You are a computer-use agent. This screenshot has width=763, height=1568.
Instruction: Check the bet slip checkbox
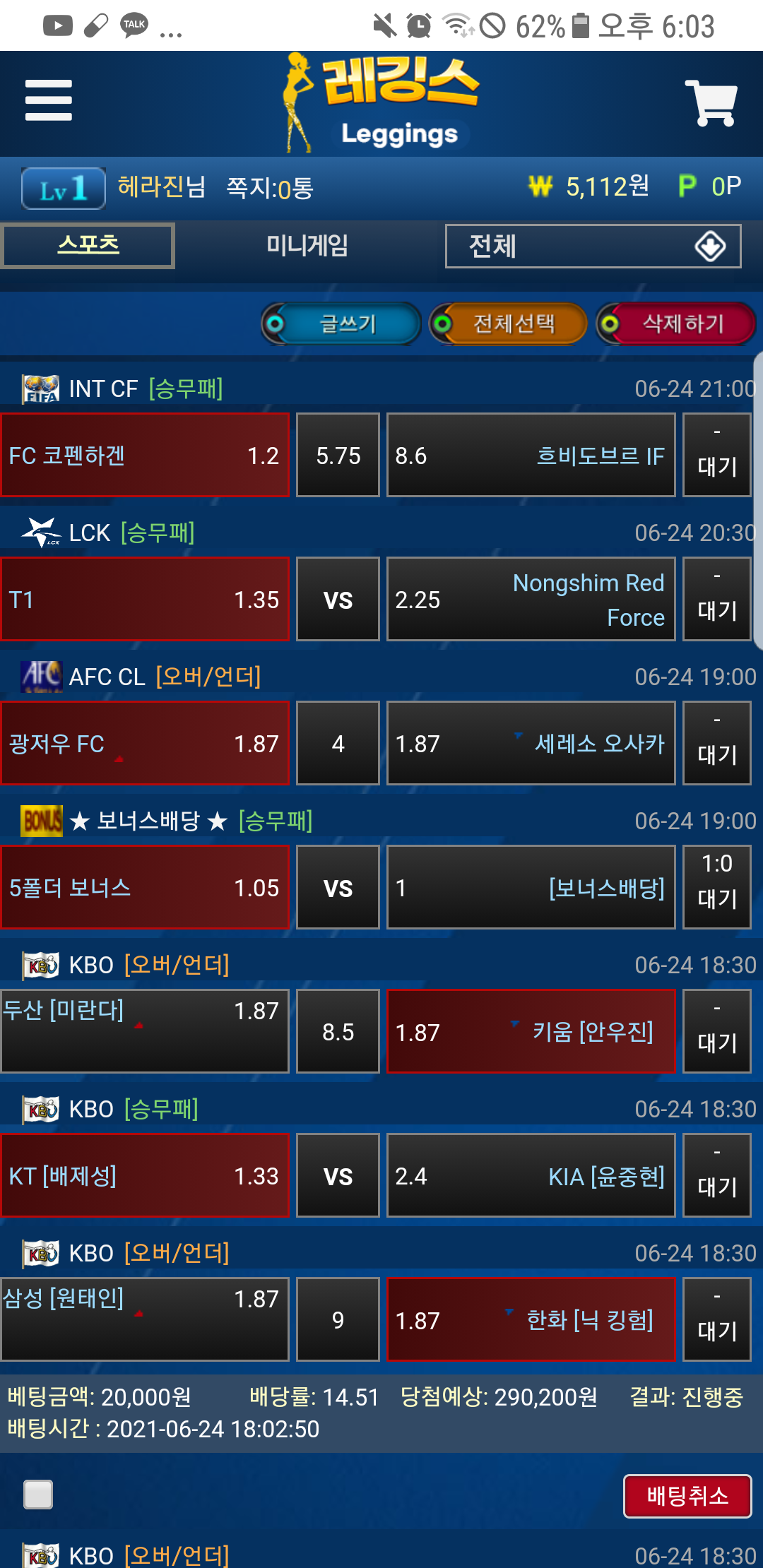(38, 1494)
